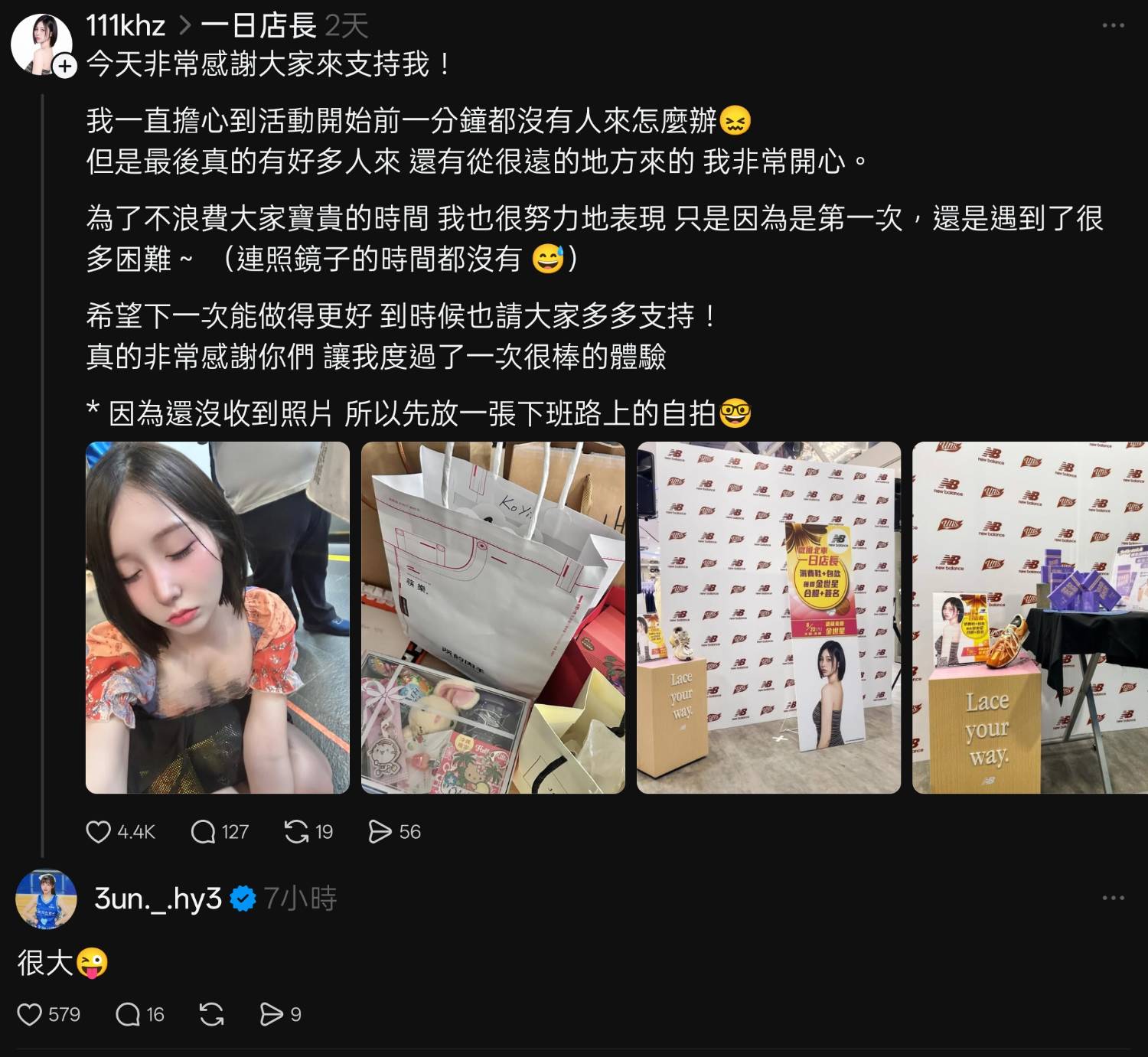Image resolution: width=1148 pixels, height=1057 pixels.
Task: Open the gift bags photo
Action: tap(493, 617)
